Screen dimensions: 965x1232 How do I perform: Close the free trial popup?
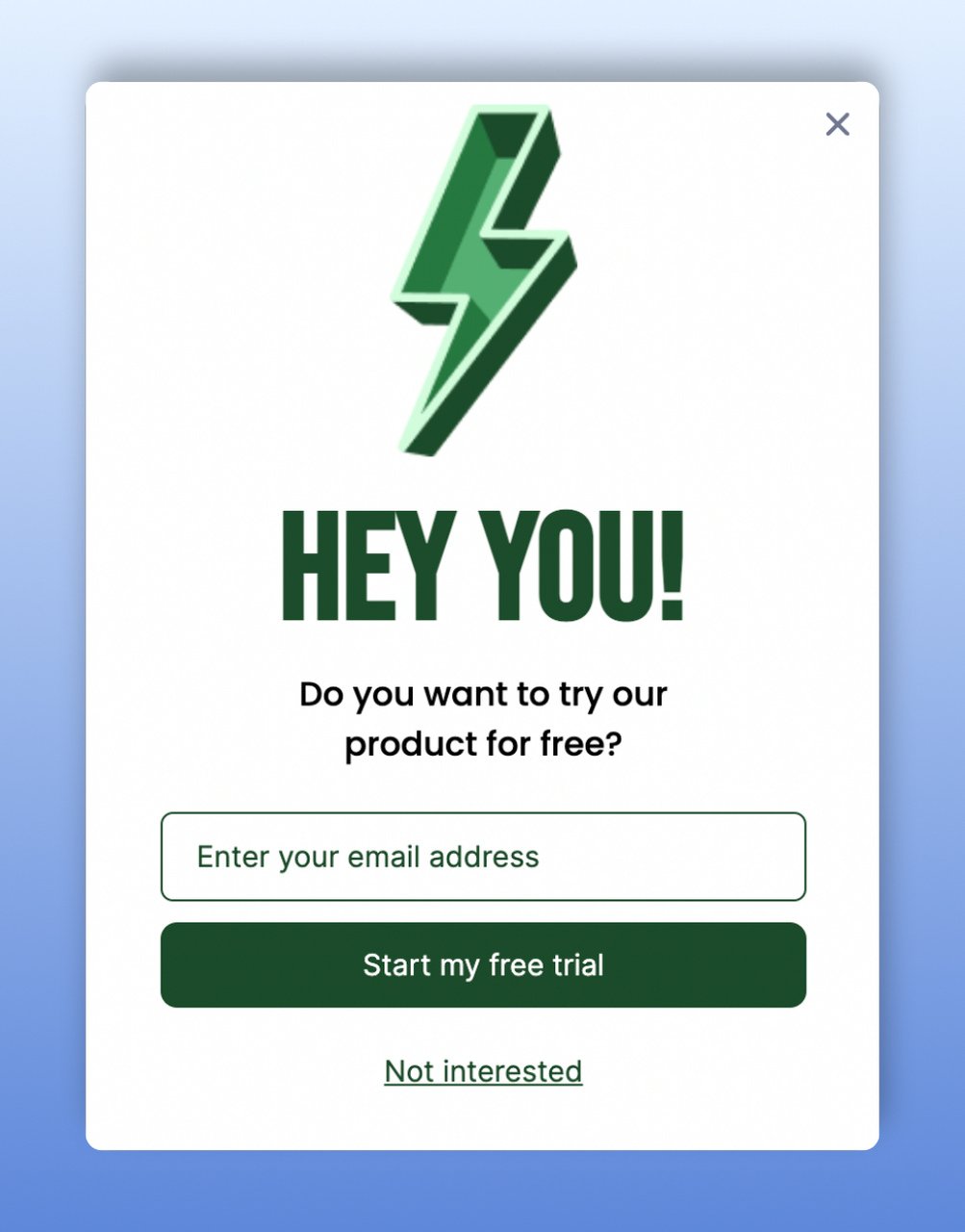point(837,124)
